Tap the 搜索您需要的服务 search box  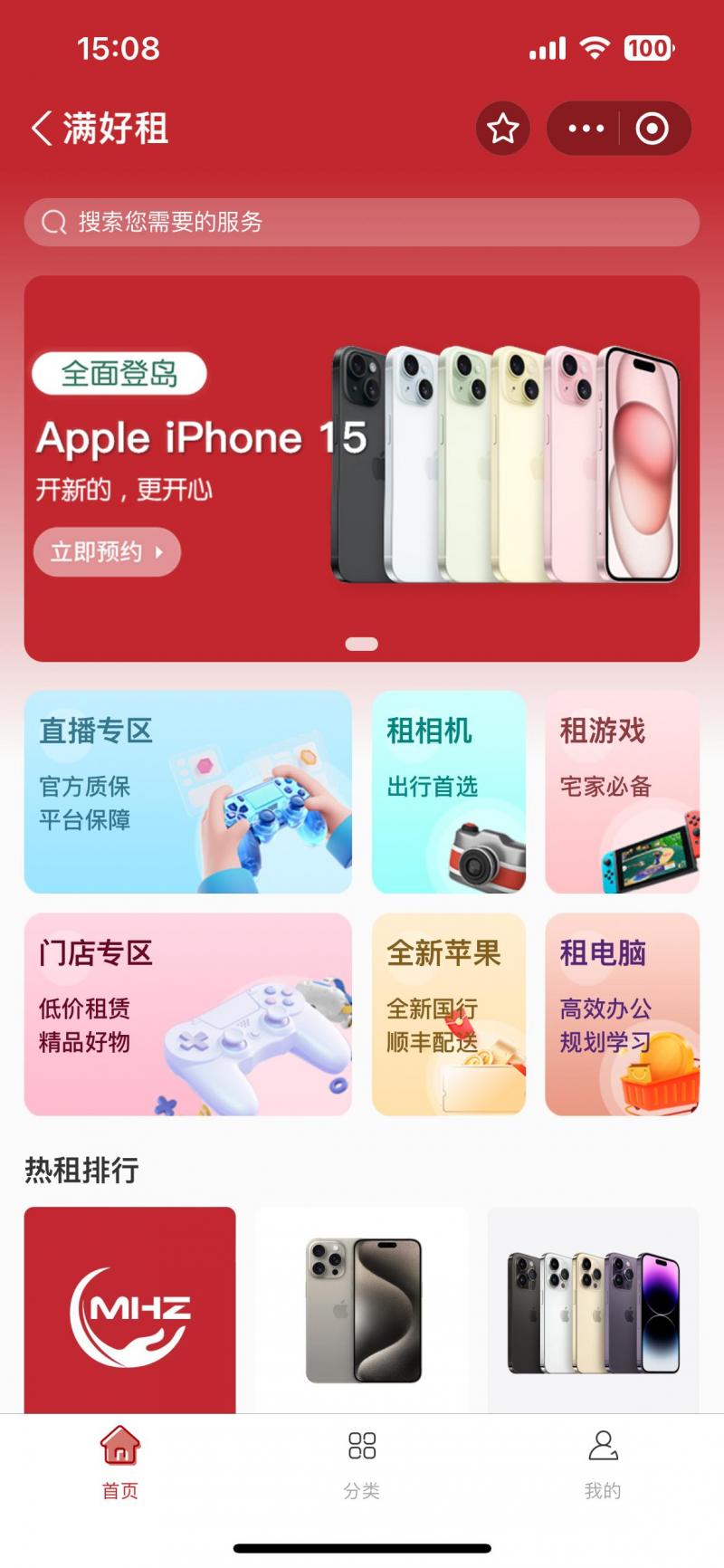(362, 222)
